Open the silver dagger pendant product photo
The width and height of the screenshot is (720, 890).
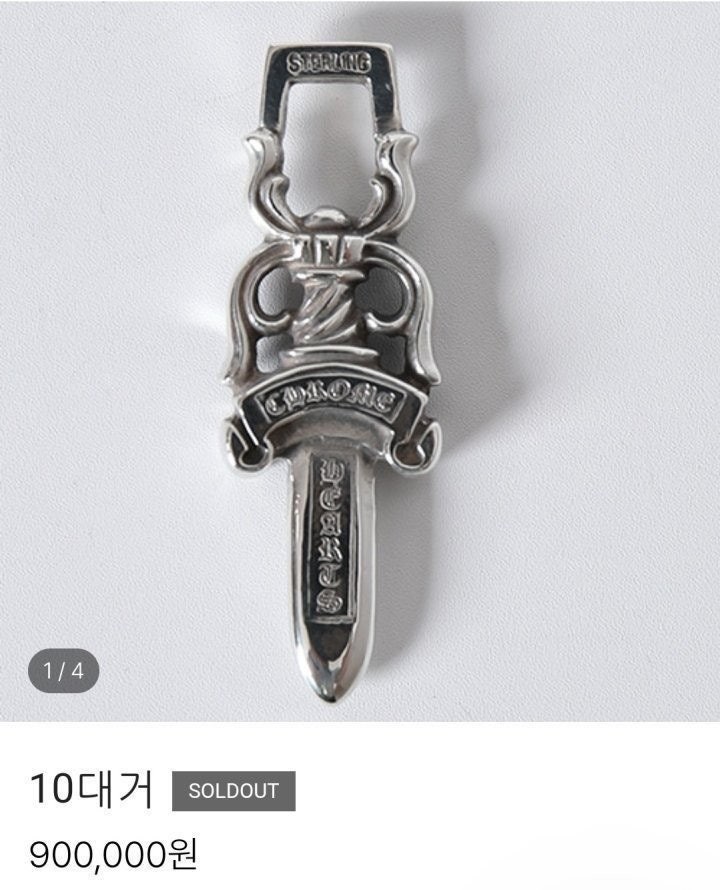pyautogui.click(x=335, y=370)
